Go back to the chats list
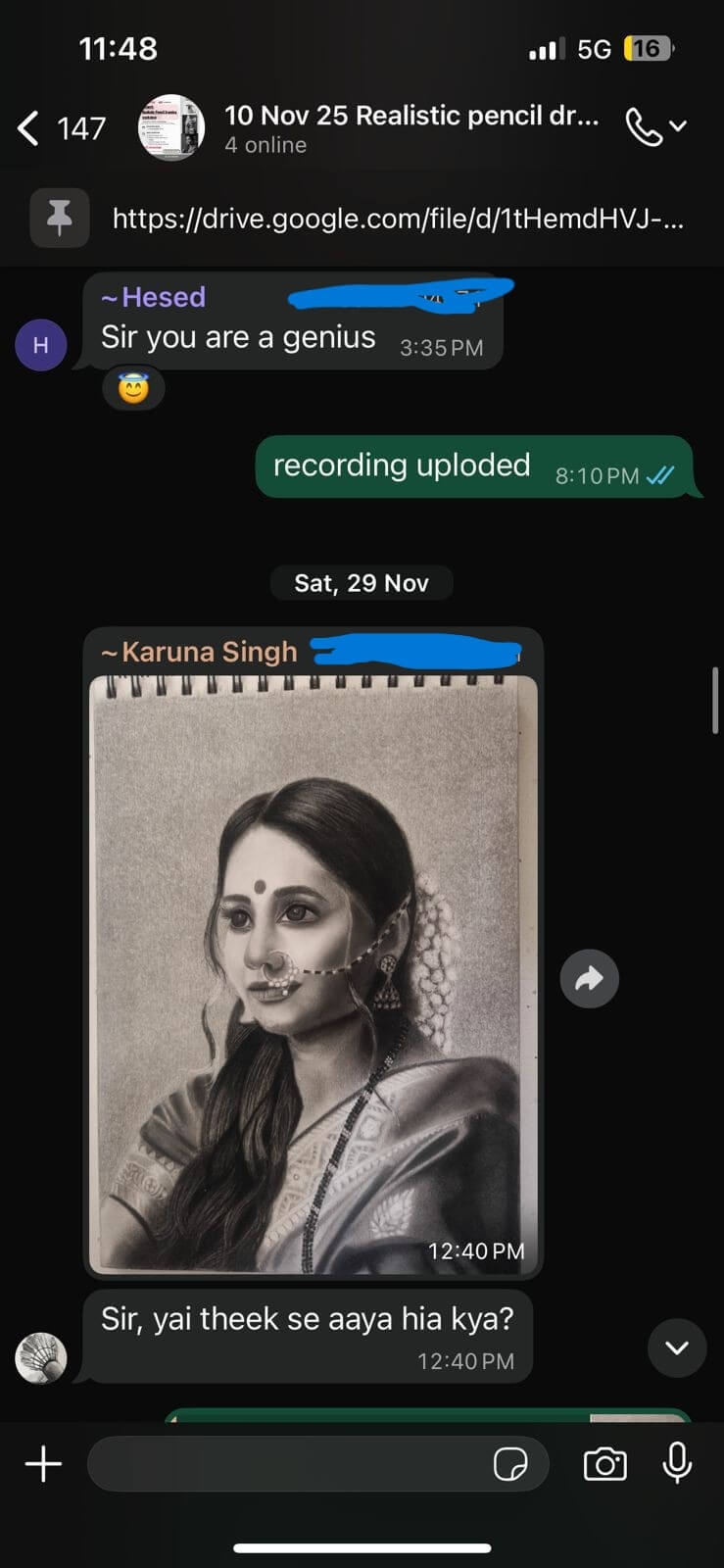The image size is (724, 1568). [29, 128]
